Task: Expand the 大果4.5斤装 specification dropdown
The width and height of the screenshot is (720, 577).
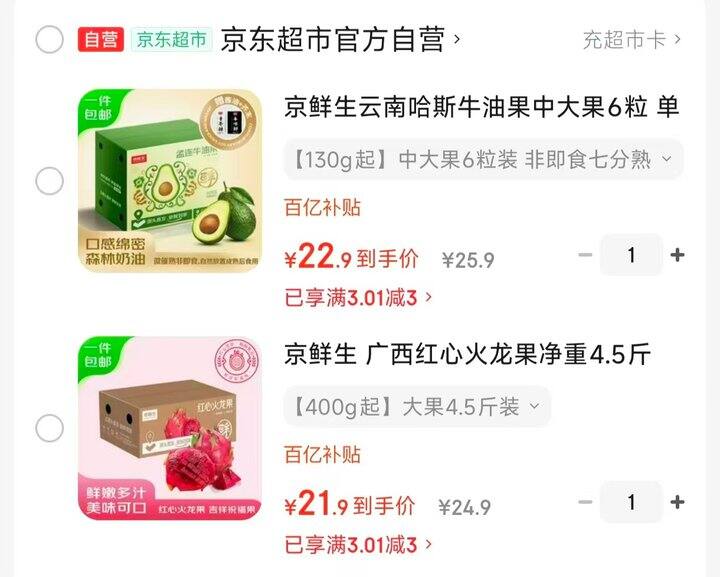Action: tap(416, 406)
